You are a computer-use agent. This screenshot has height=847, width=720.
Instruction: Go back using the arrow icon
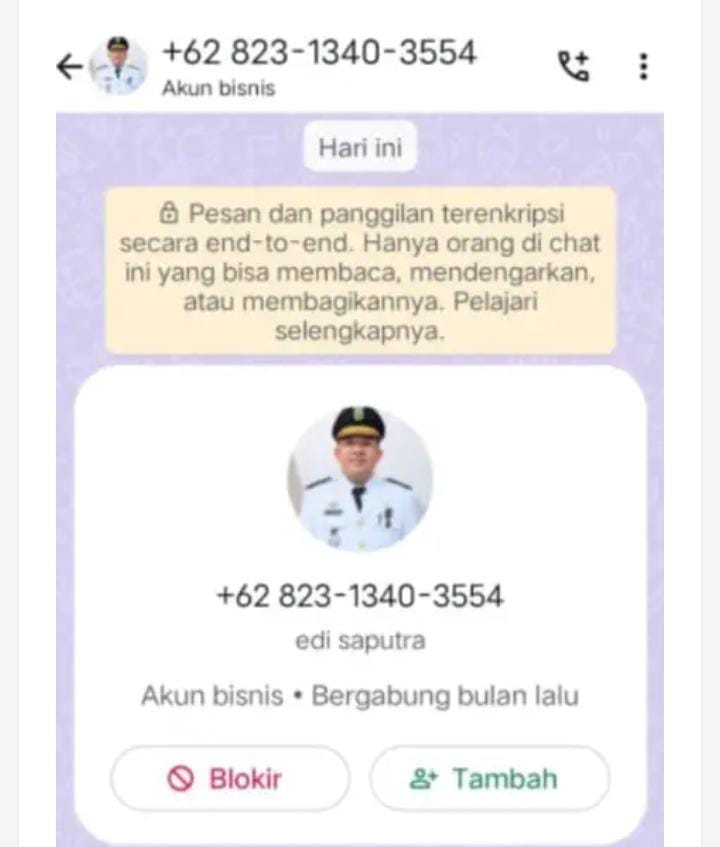(68, 66)
